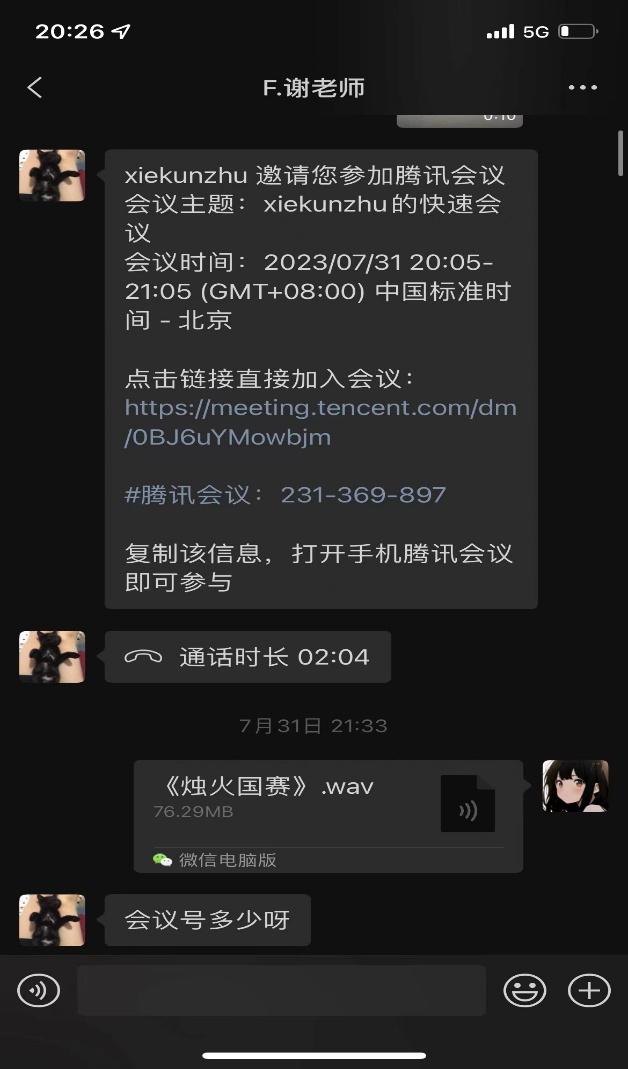Open the chat info overflow menu

click(582, 88)
